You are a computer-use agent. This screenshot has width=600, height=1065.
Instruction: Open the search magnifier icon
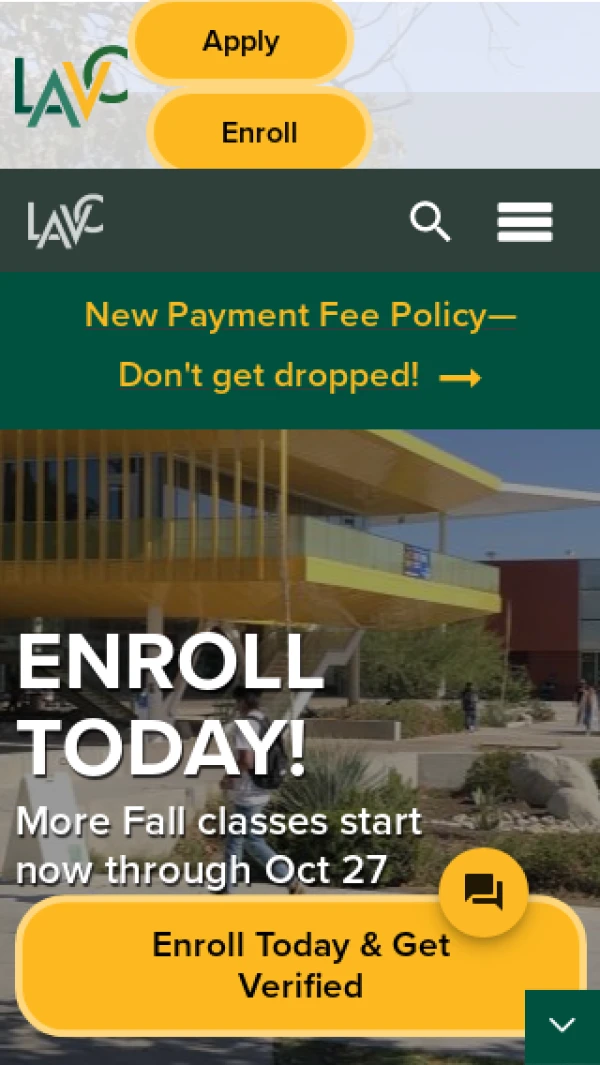(x=430, y=221)
